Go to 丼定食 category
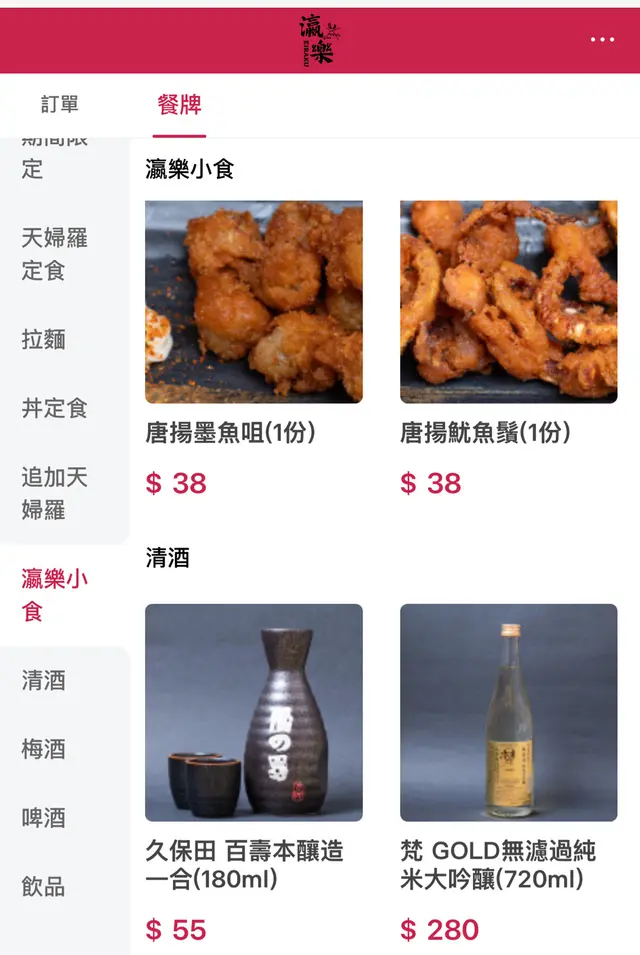The height and width of the screenshot is (955, 640). click(55, 408)
